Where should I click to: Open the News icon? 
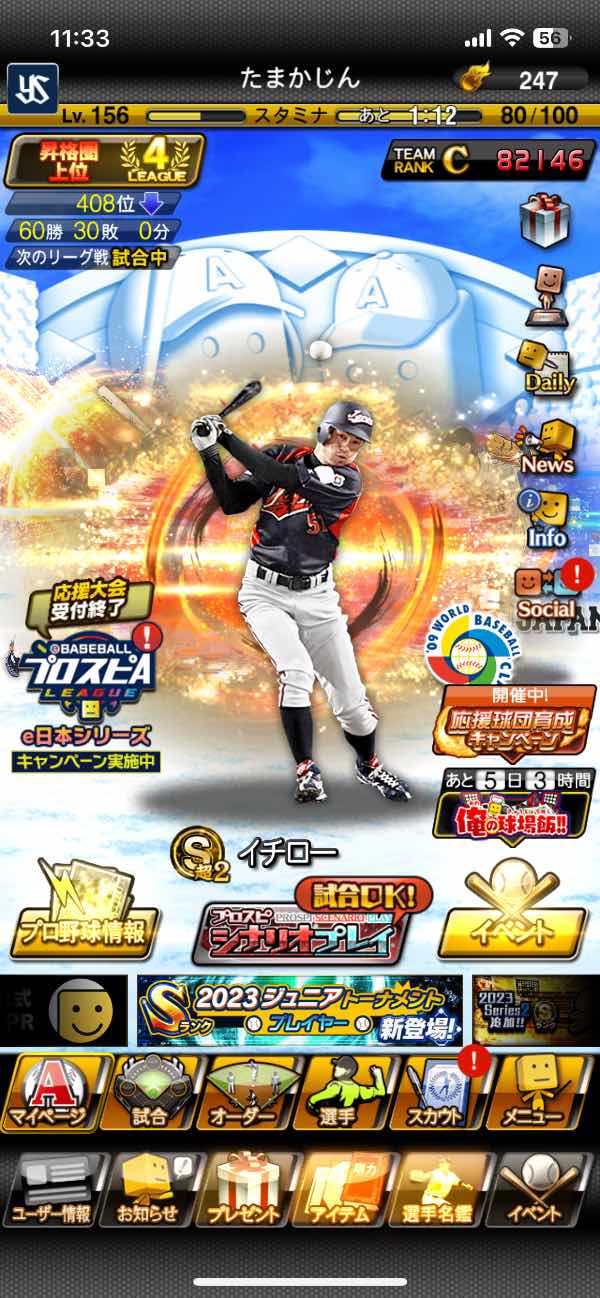546,447
